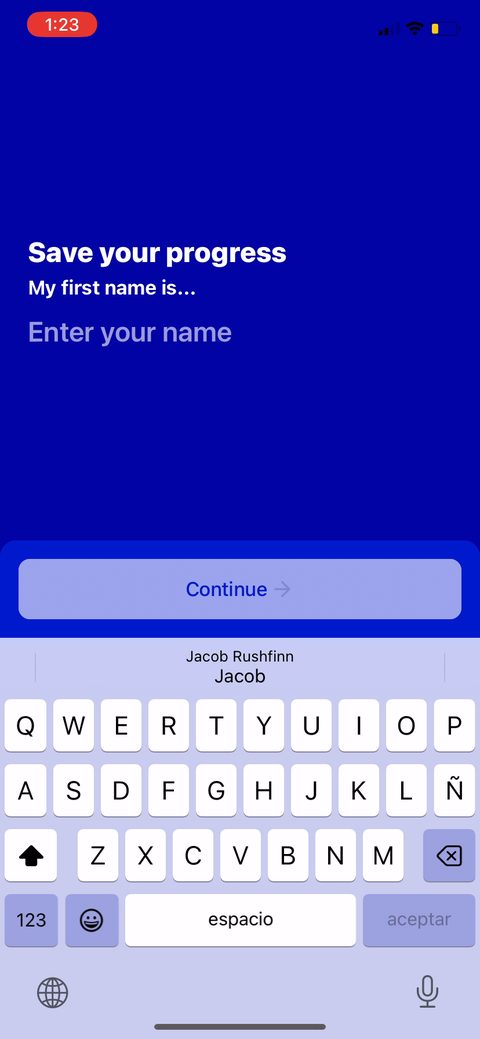This screenshot has height=1039, width=480.
Task: Open the emoji keyboard
Action: [x=91, y=920]
